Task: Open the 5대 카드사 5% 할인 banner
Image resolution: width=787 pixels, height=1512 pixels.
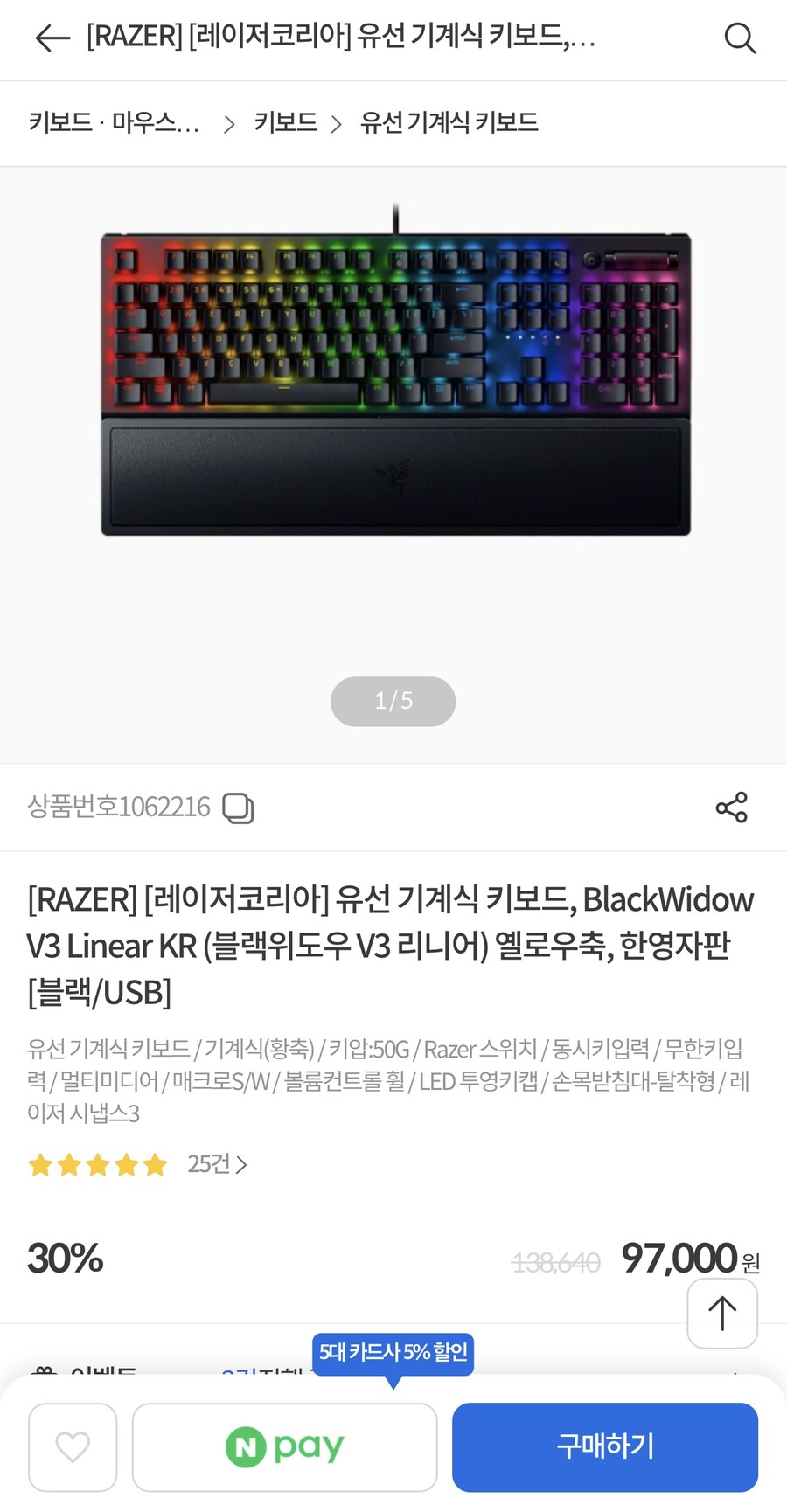Action: click(393, 1354)
